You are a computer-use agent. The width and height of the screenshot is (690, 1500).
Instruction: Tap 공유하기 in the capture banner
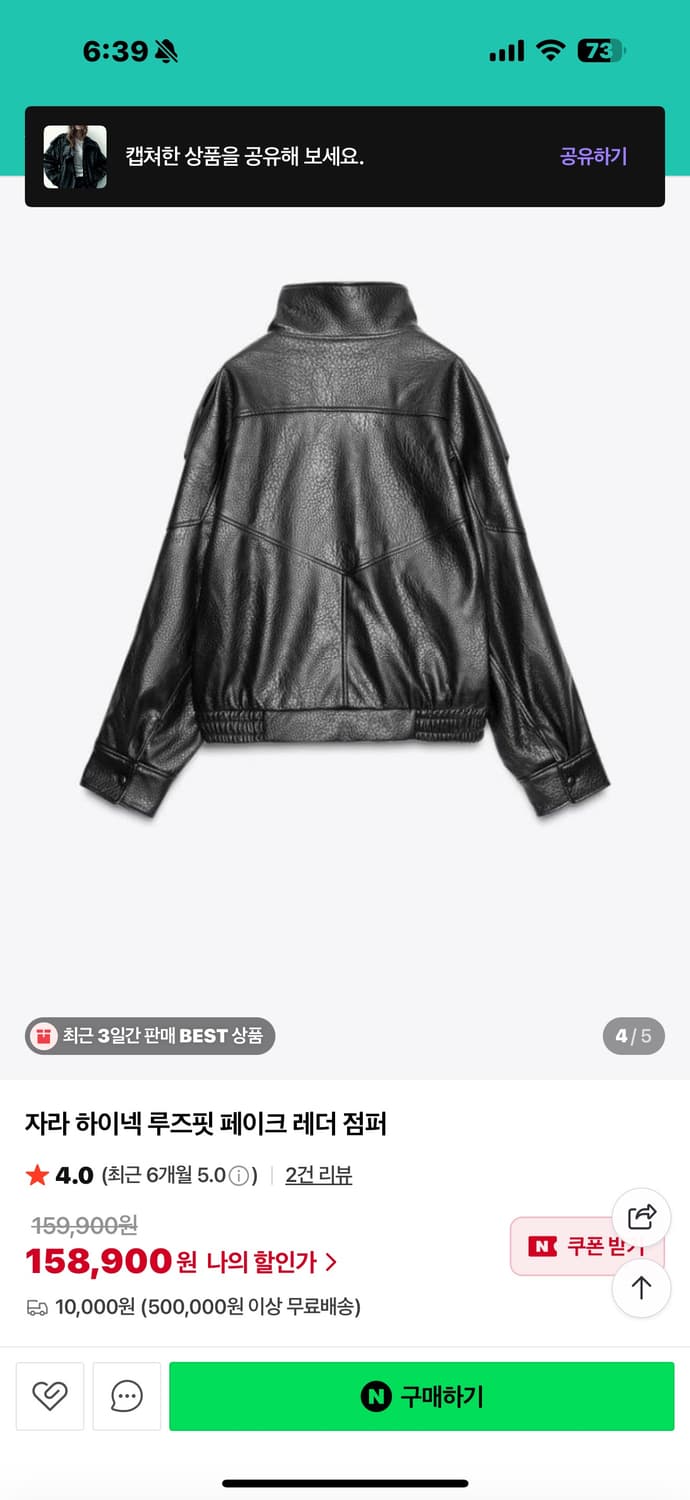click(x=593, y=157)
